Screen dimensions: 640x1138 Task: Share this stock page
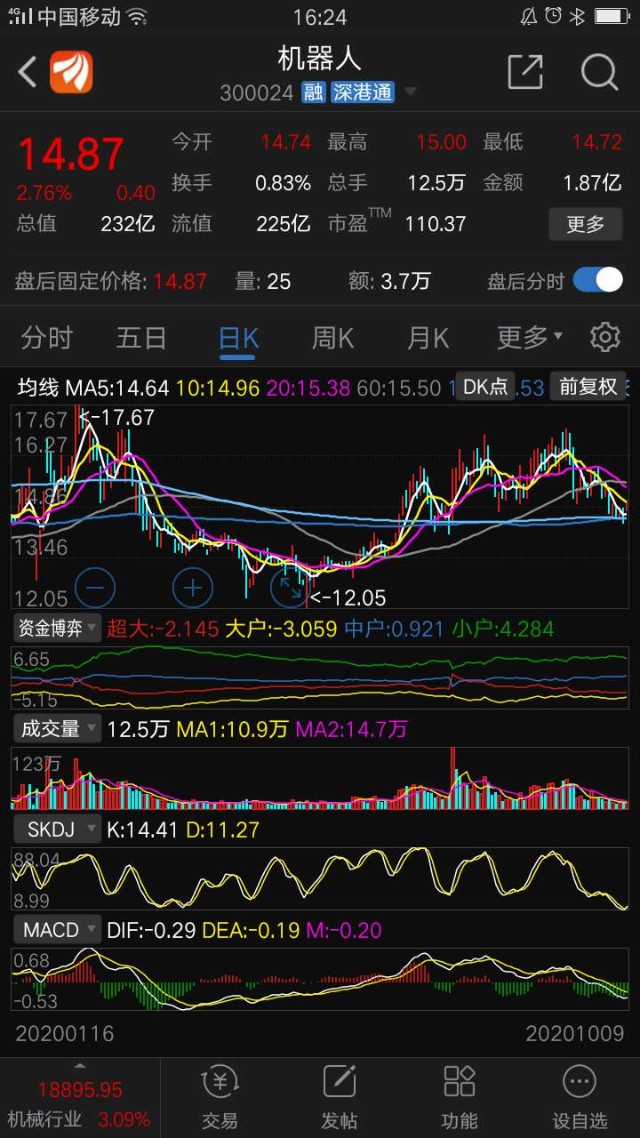point(525,72)
